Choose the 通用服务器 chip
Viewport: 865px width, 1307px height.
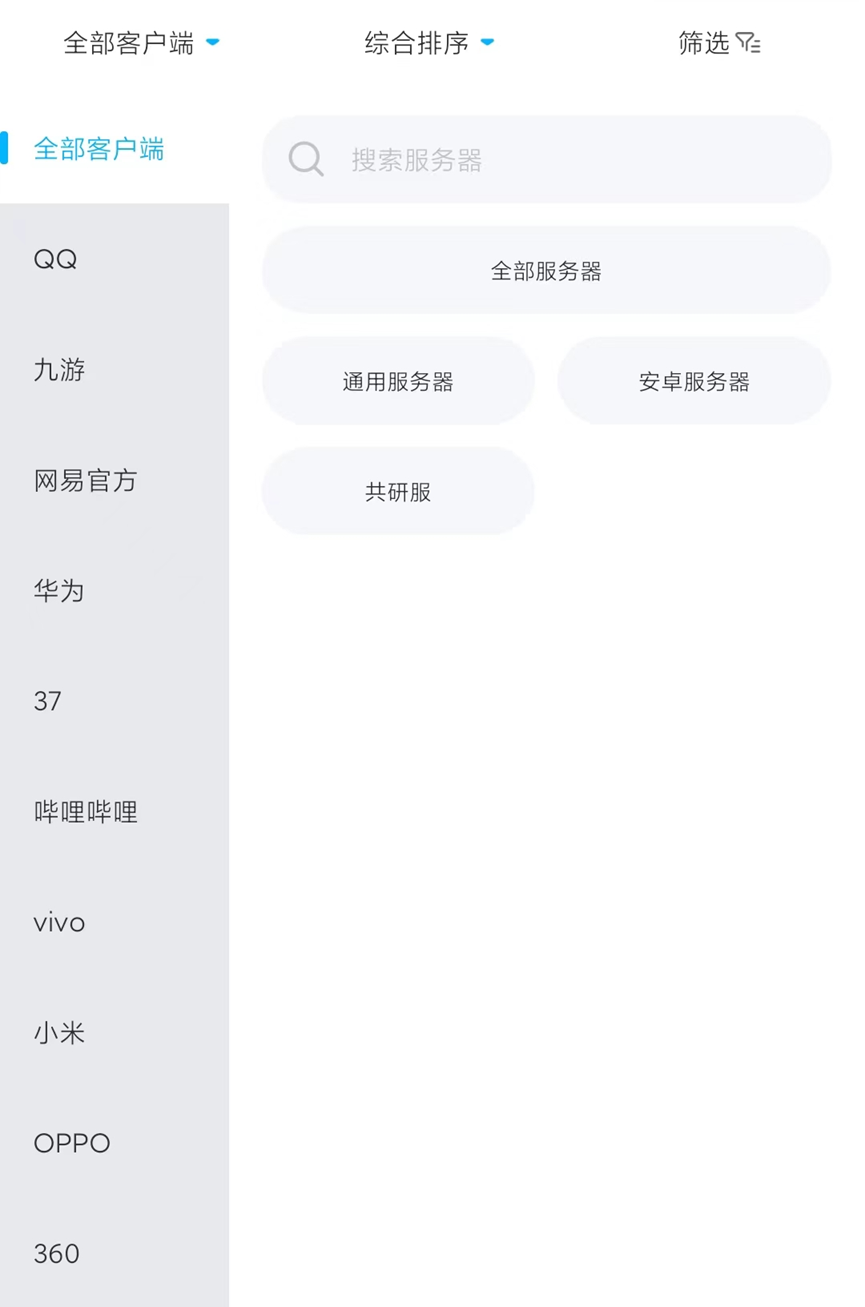point(398,381)
